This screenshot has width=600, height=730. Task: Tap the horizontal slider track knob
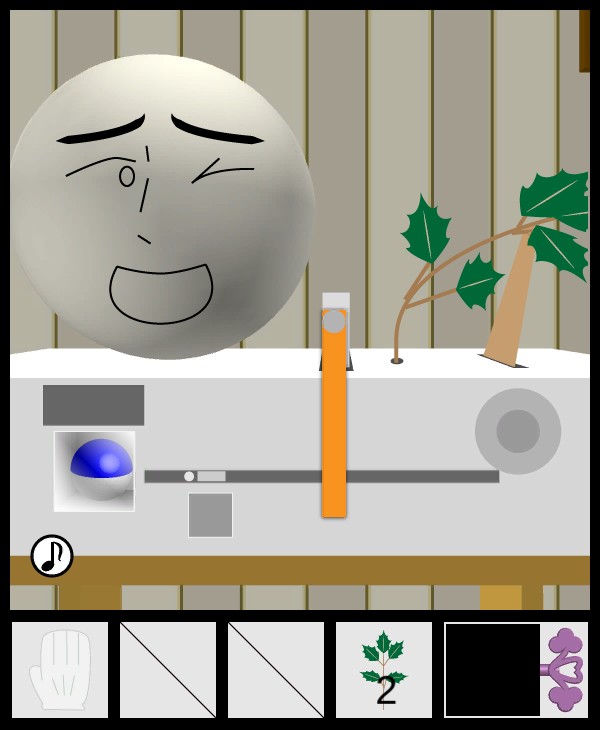click(x=190, y=476)
